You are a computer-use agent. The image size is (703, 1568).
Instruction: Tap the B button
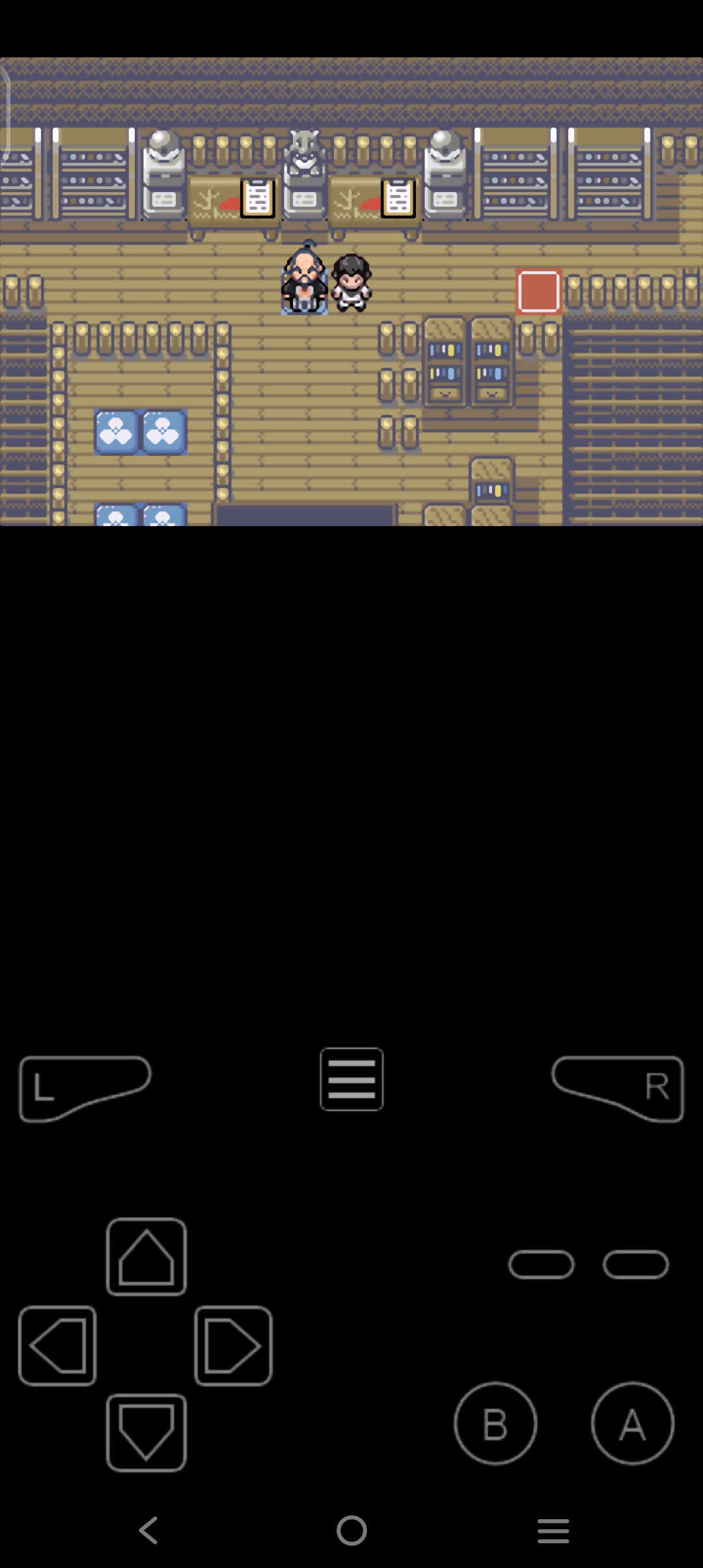(x=495, y=1423)
